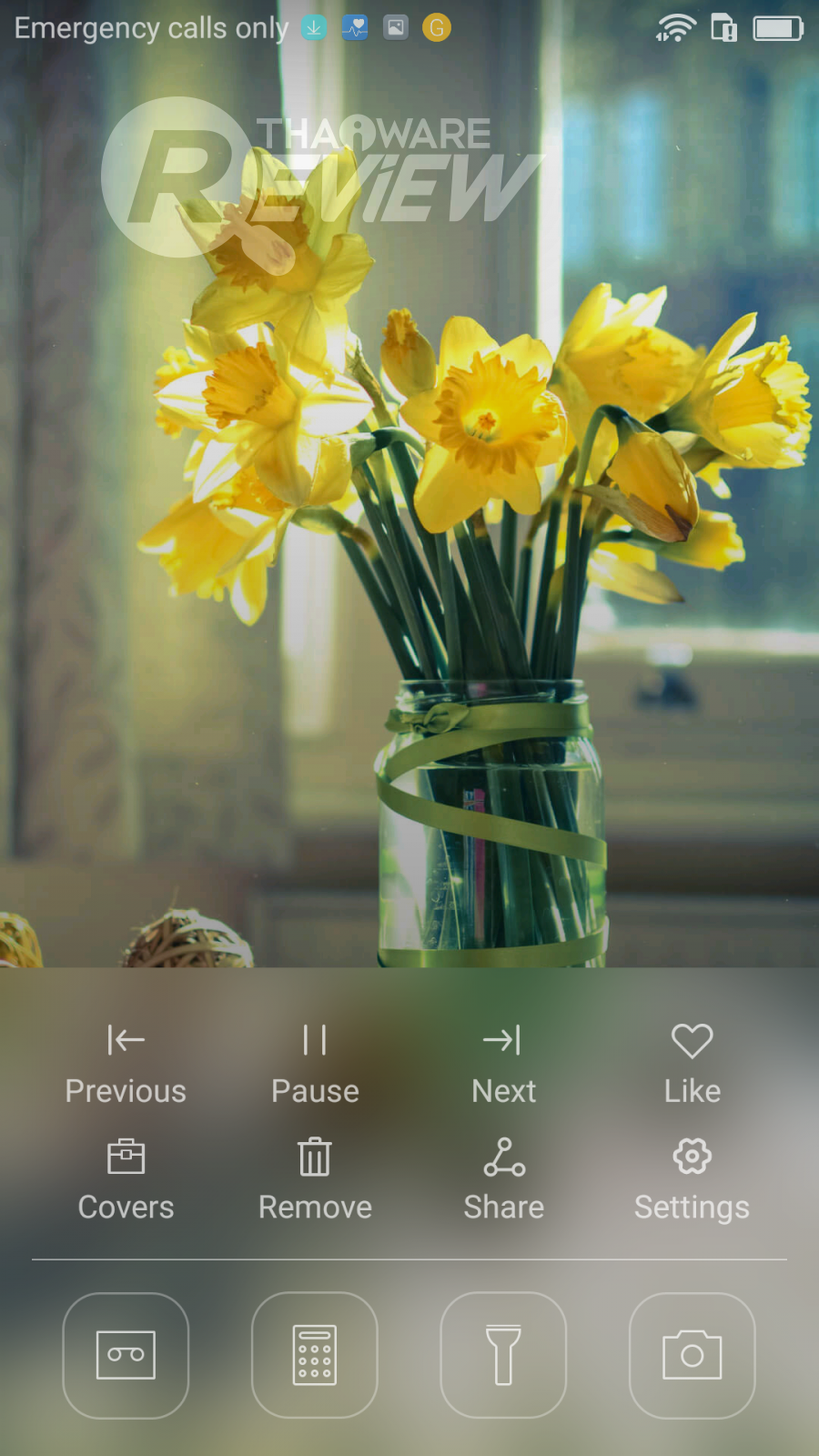The image size is (819, 1456).
Task: Go to the previous lock screen cover
Action: pos(126,1062)
